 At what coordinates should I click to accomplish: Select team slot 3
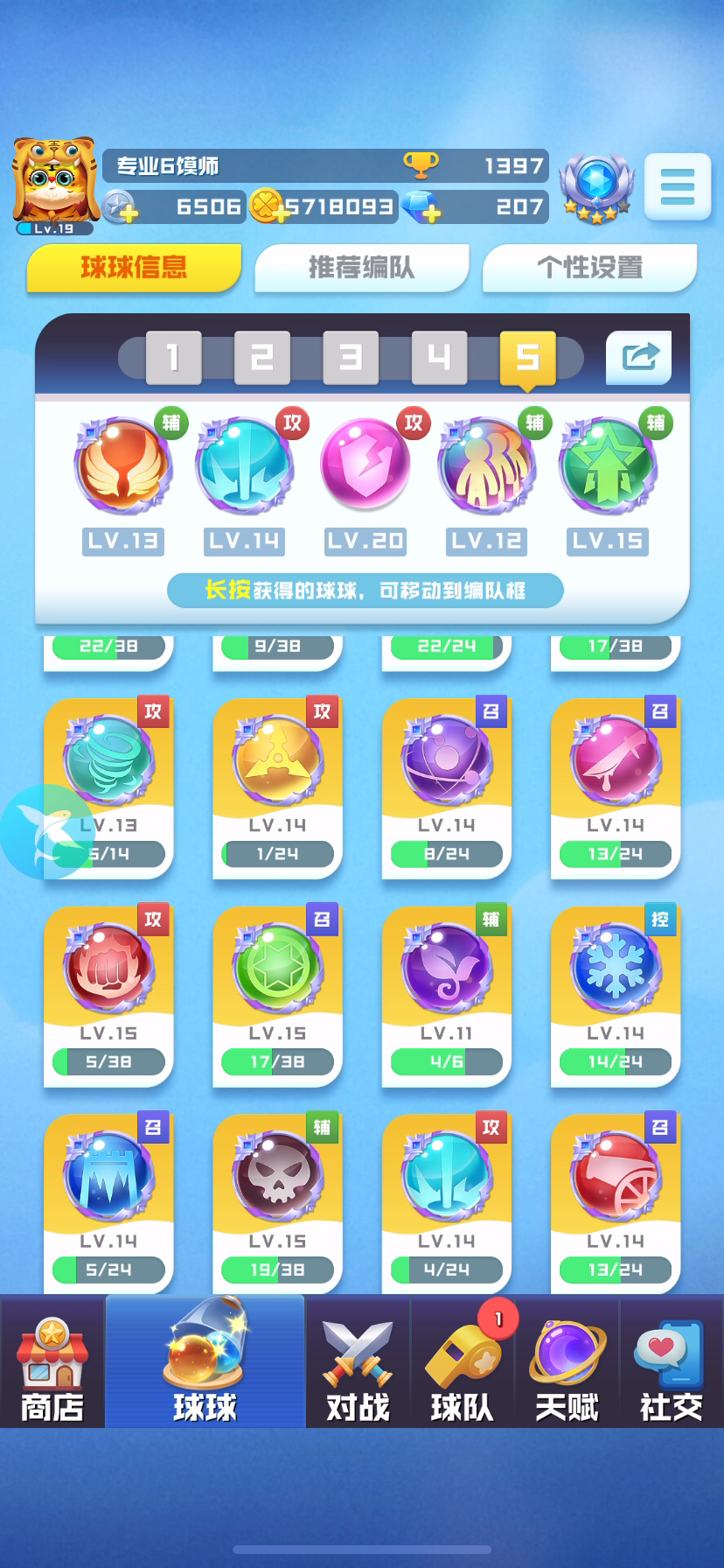coord(351,357)
